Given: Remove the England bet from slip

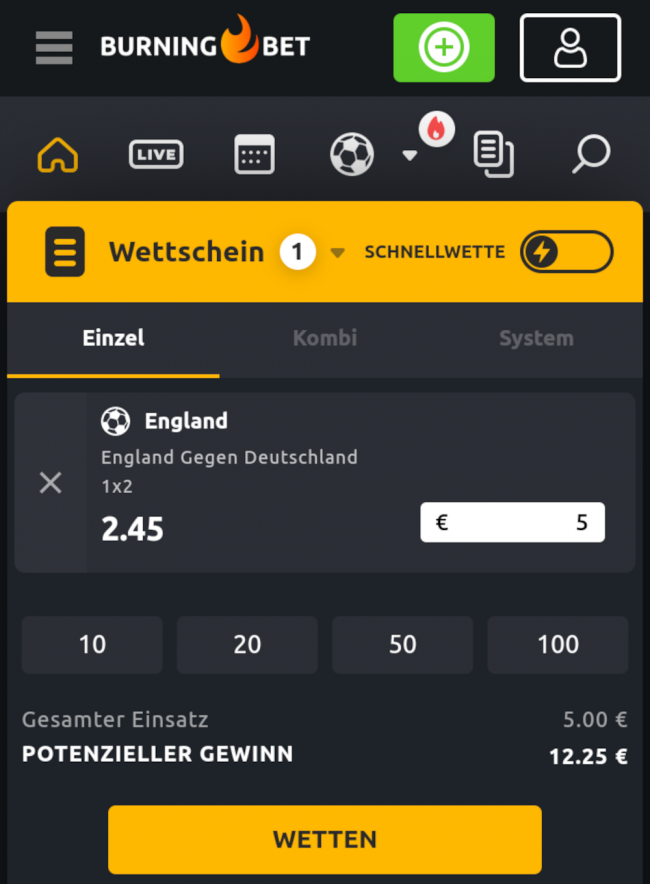Looking at the screenshot, I should point(50,483).
